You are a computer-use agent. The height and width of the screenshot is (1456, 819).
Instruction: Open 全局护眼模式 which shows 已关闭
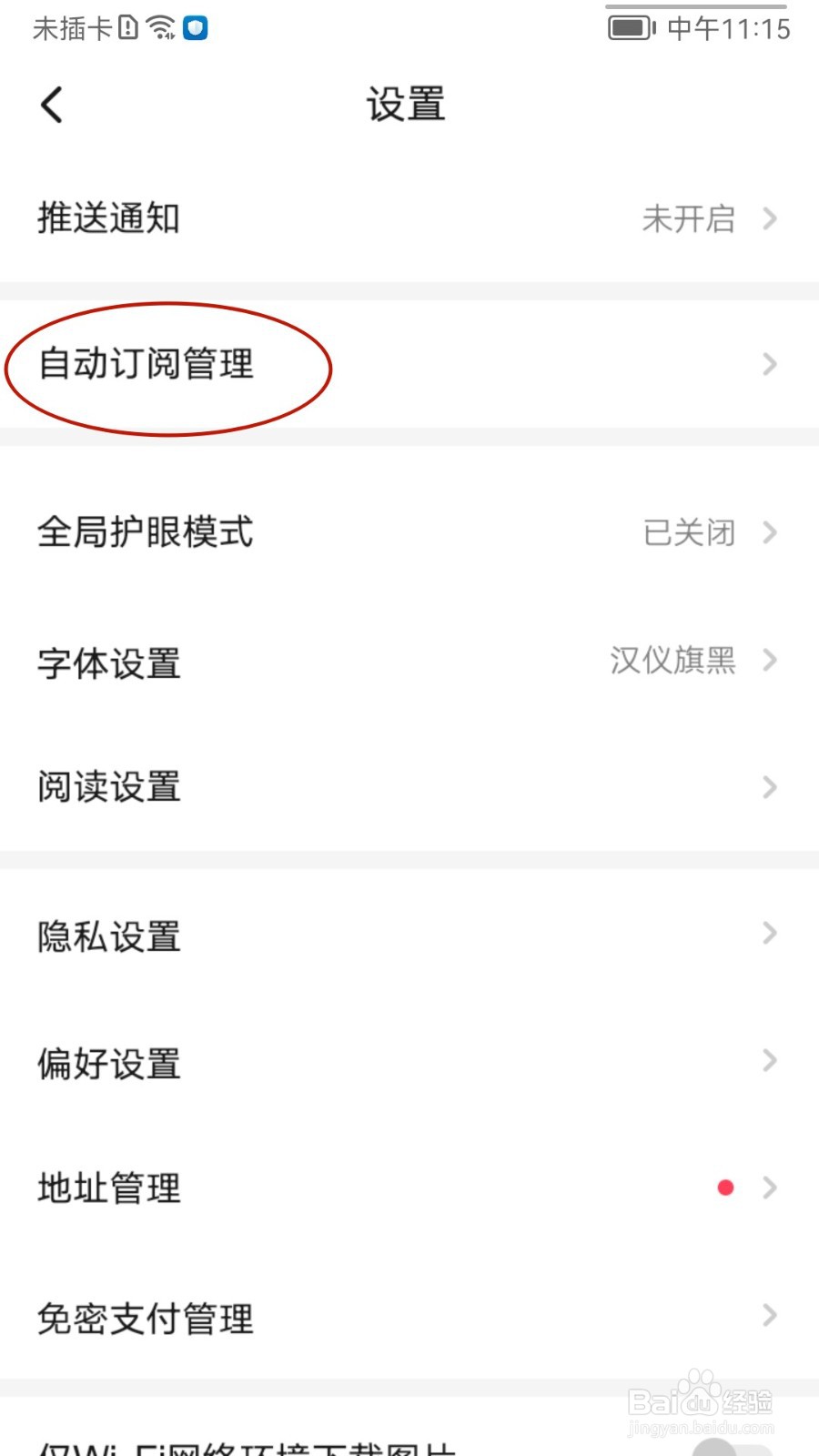[x=409, y=533]
